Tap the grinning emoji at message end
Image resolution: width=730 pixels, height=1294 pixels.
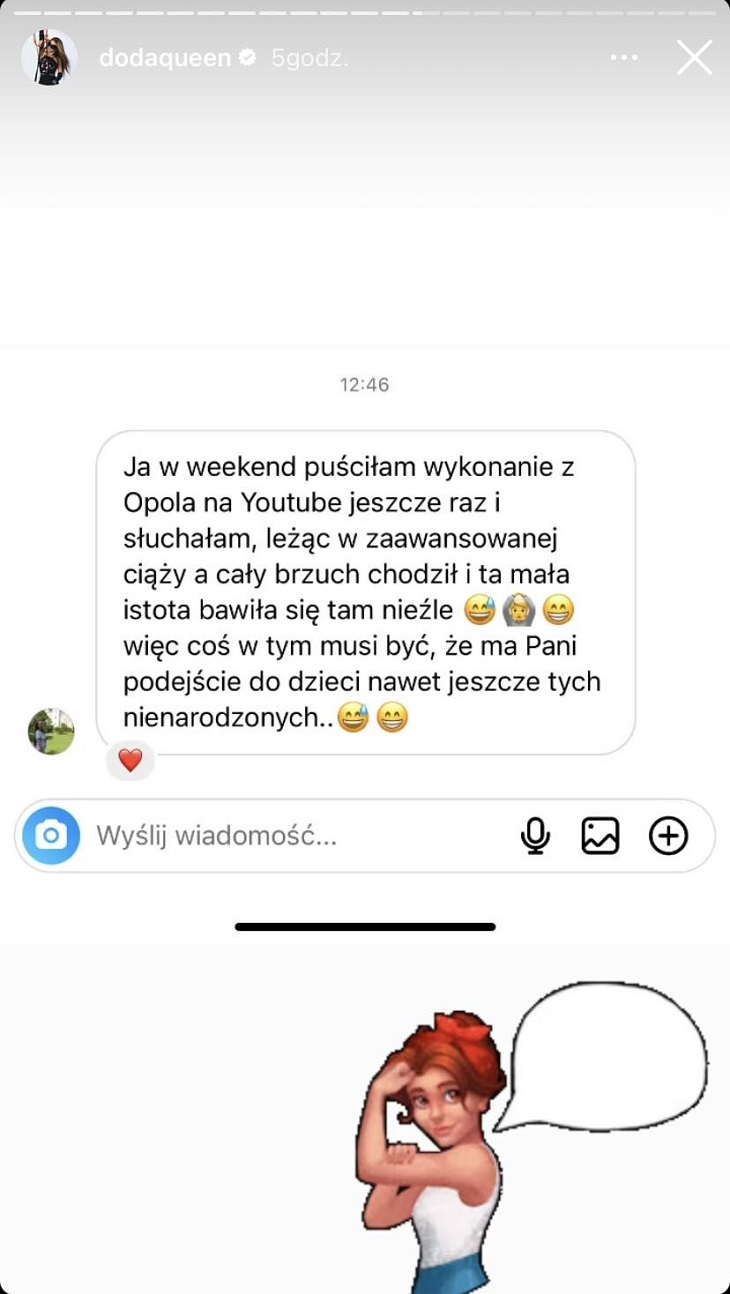(393, 718)
